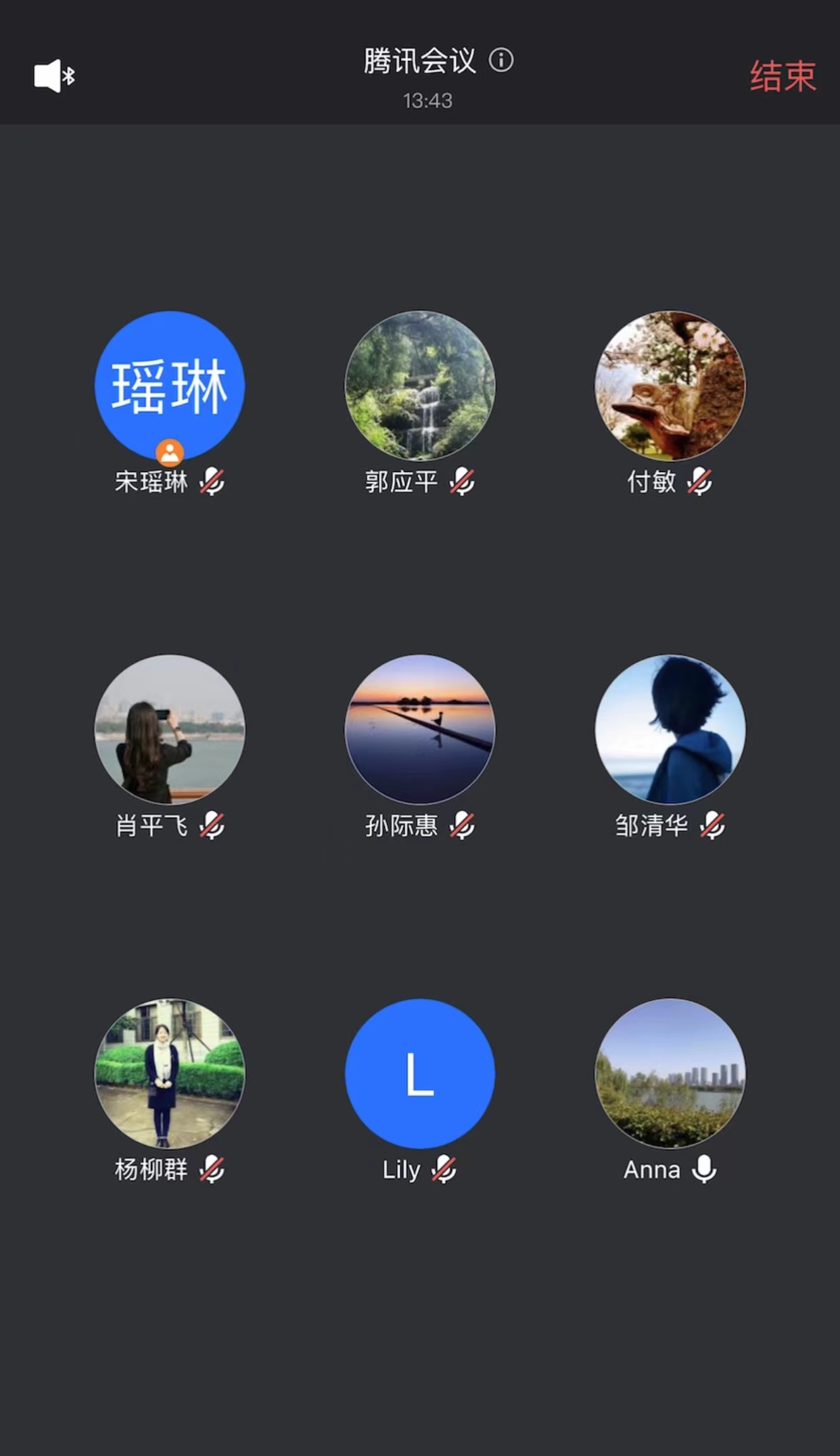Tap the Bluetooth speaker audio icon
Viewport: 840px width, 1456px height.
[x=54, y=76]
